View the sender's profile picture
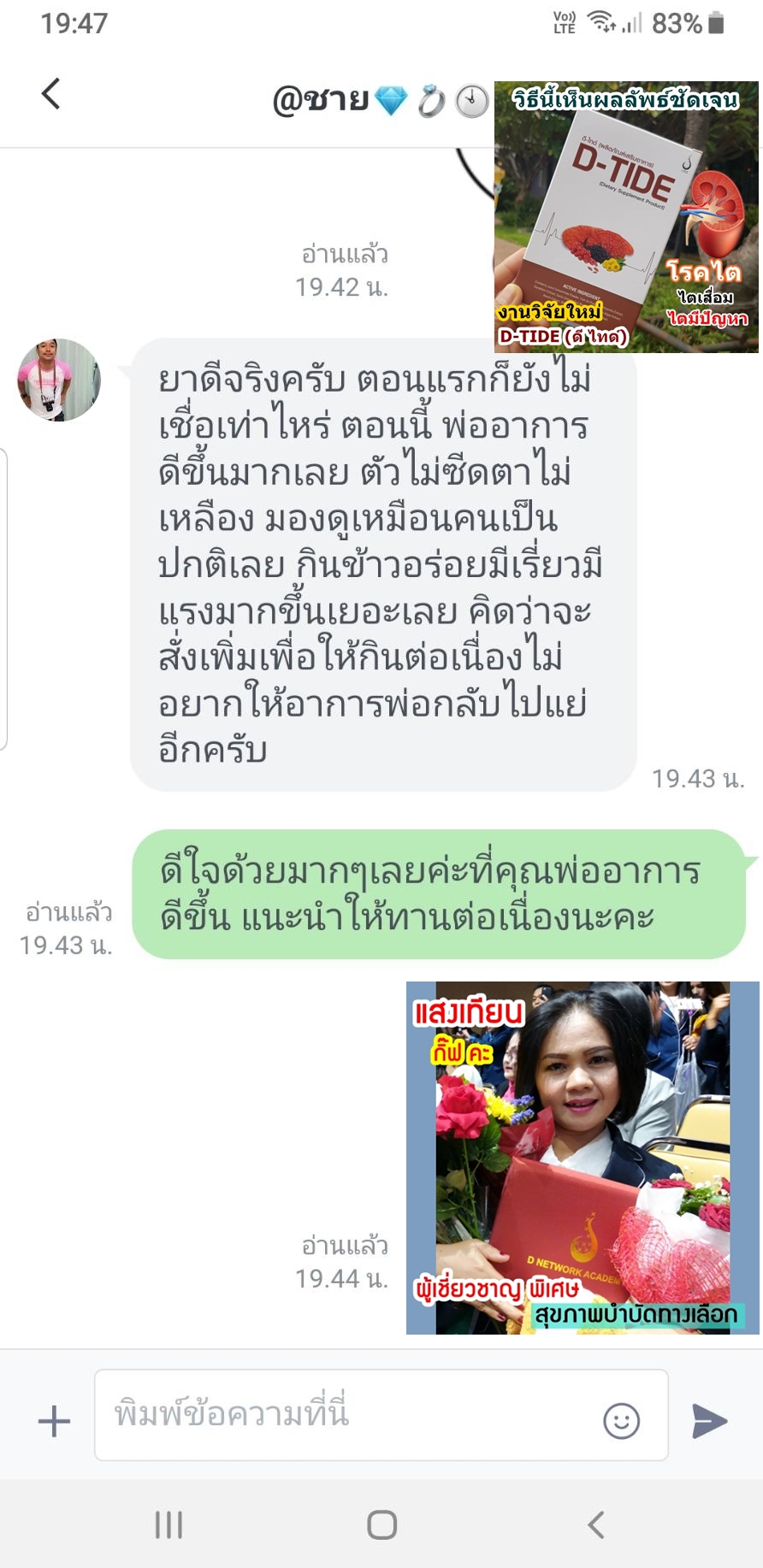 coord(59,380)
